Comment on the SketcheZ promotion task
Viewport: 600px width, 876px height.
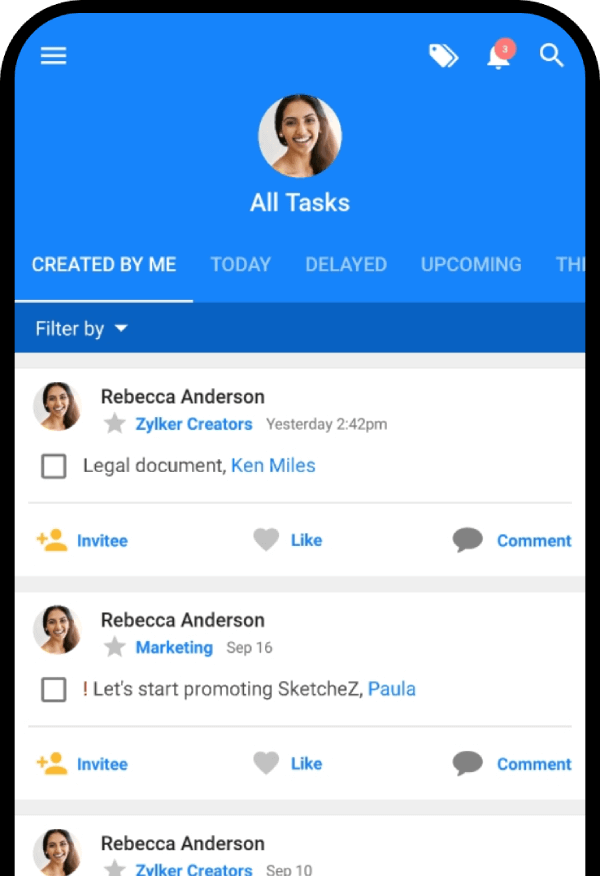coord(512,764)
